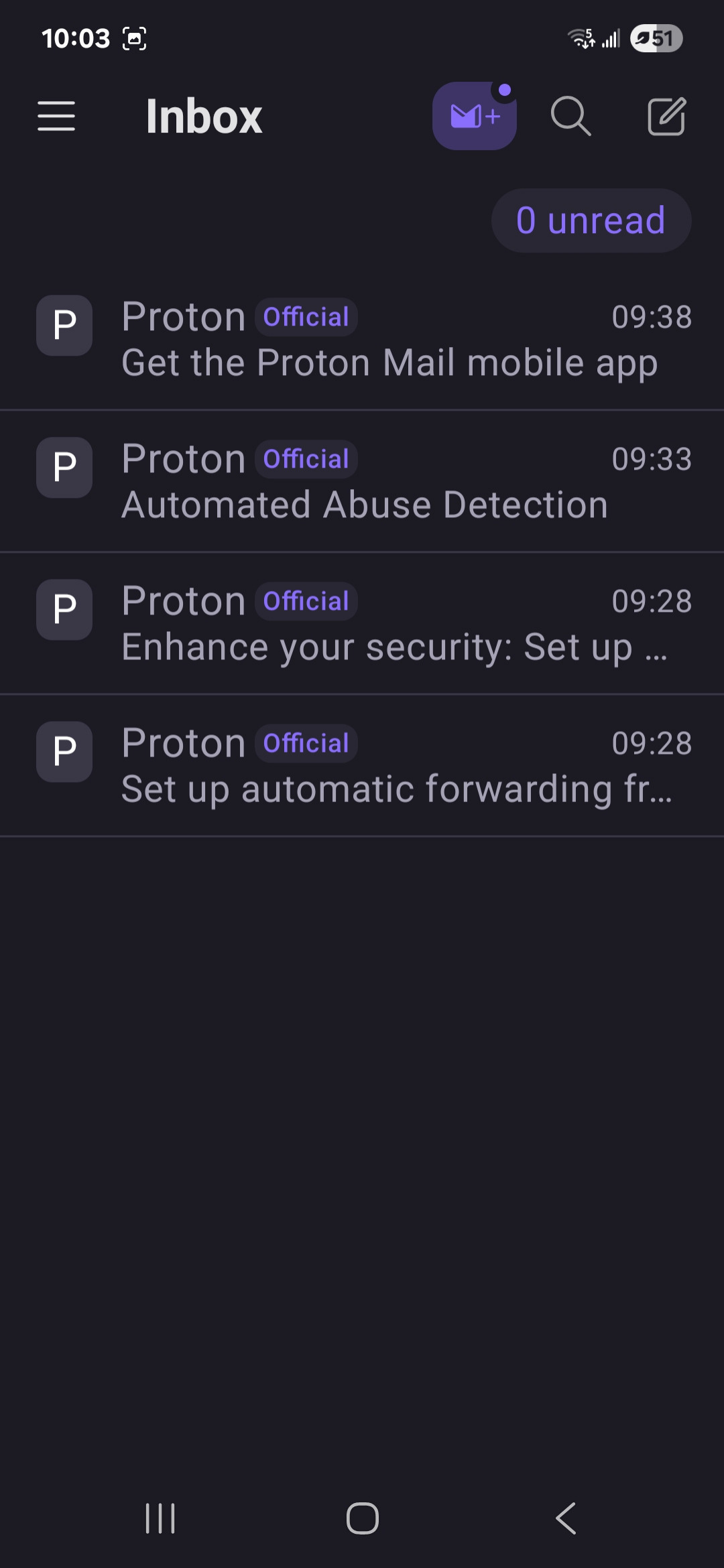Tap the avatar beside Automated Abuse Detection
The height and width of the screenshot is (1568, 724).
64,468
